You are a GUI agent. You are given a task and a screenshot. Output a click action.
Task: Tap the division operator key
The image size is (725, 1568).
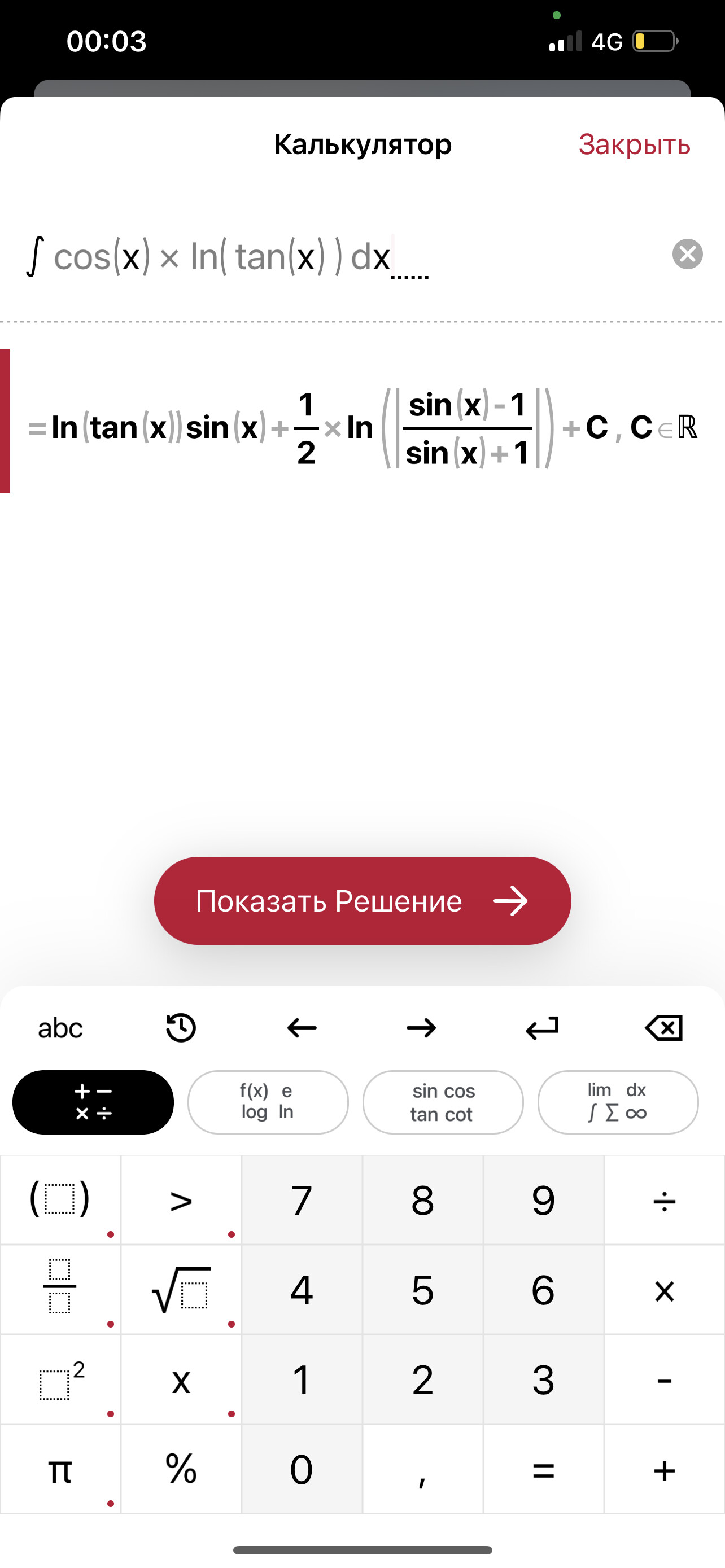pos(664,1200)
